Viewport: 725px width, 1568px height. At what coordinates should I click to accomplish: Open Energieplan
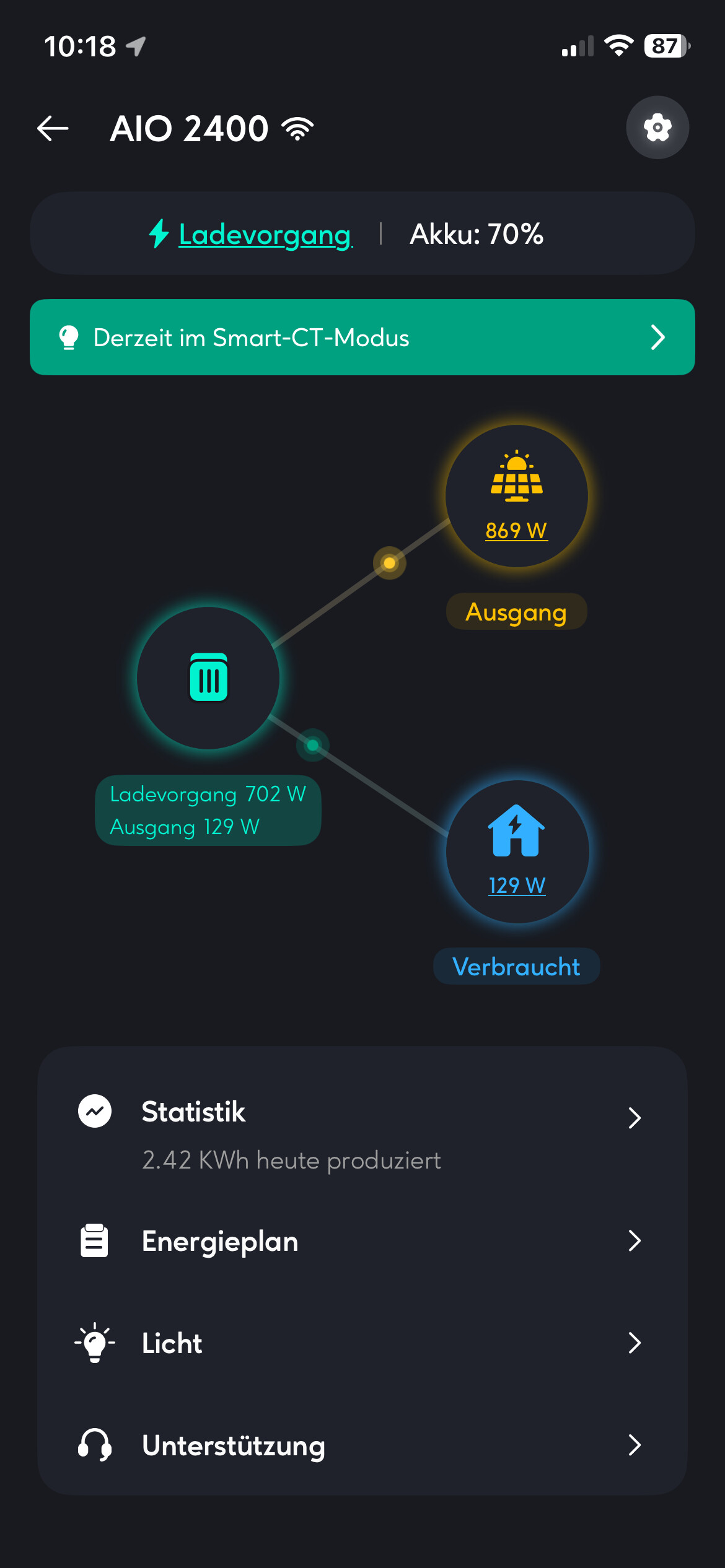[362, 1241]
